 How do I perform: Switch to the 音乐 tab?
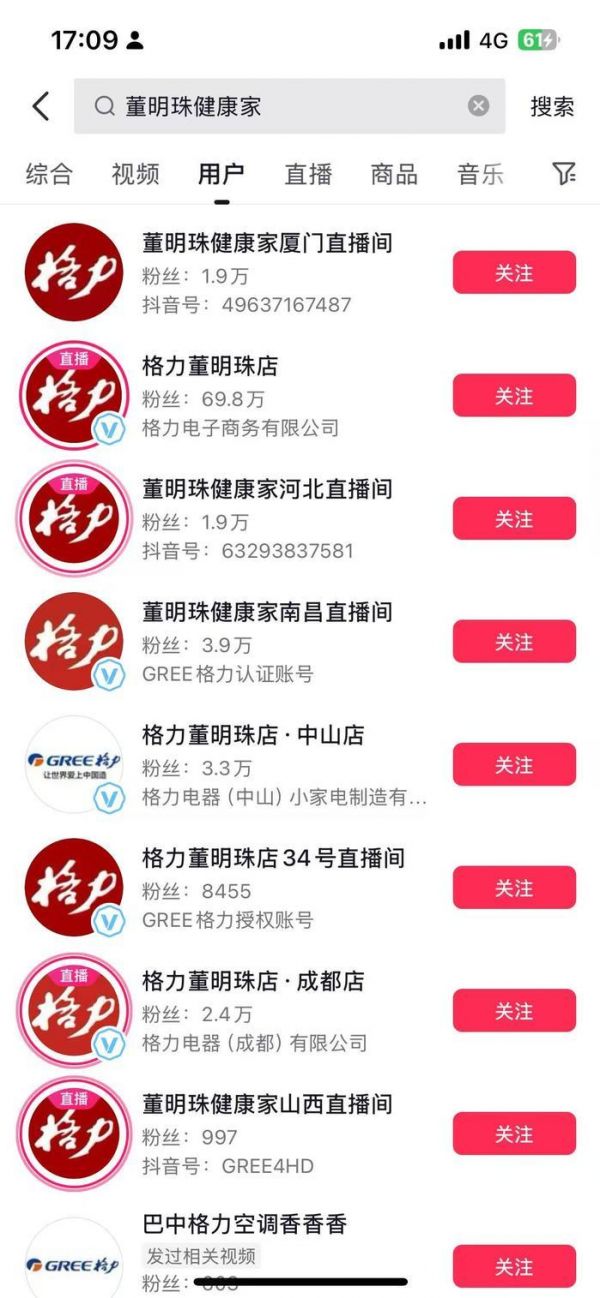click(481, 174)
